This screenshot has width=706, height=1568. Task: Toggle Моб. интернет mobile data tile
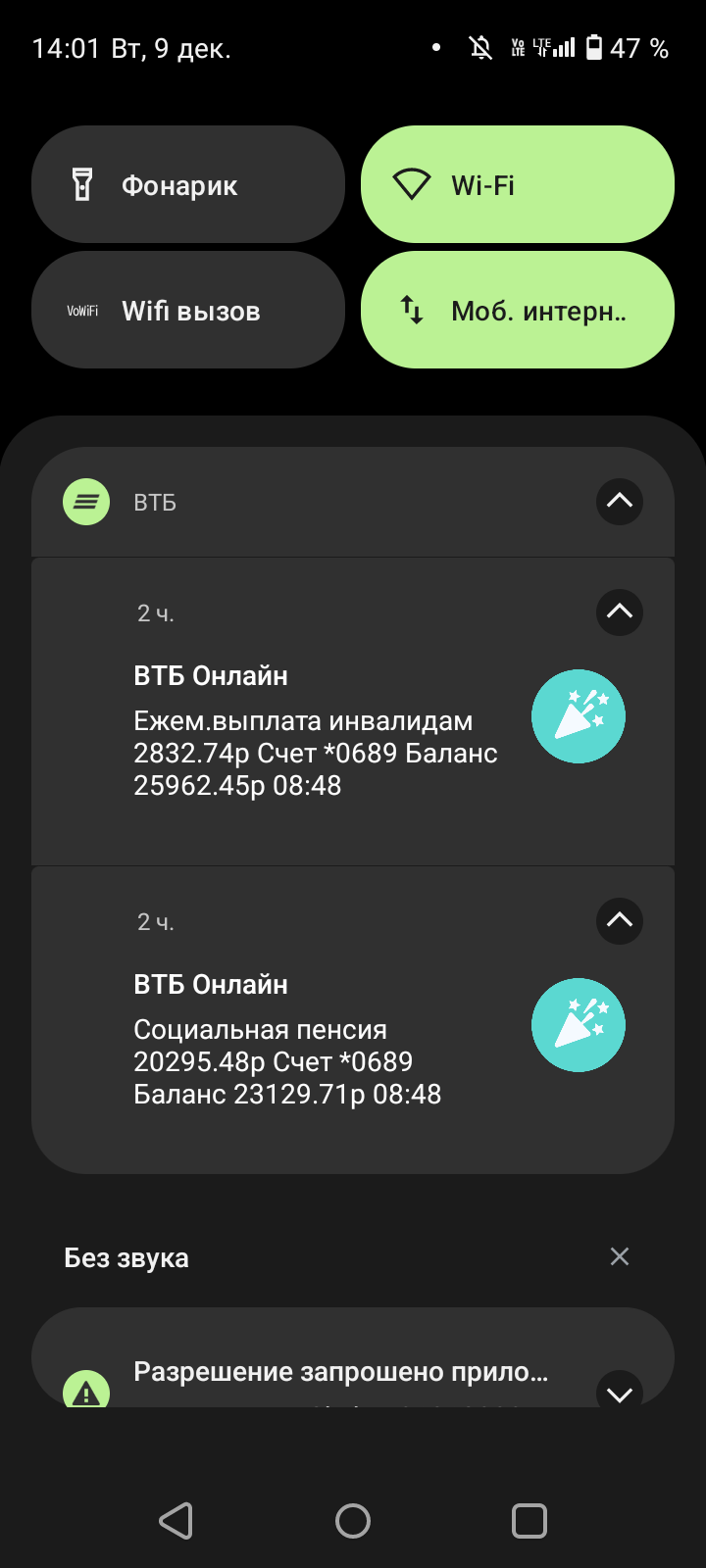517,310
